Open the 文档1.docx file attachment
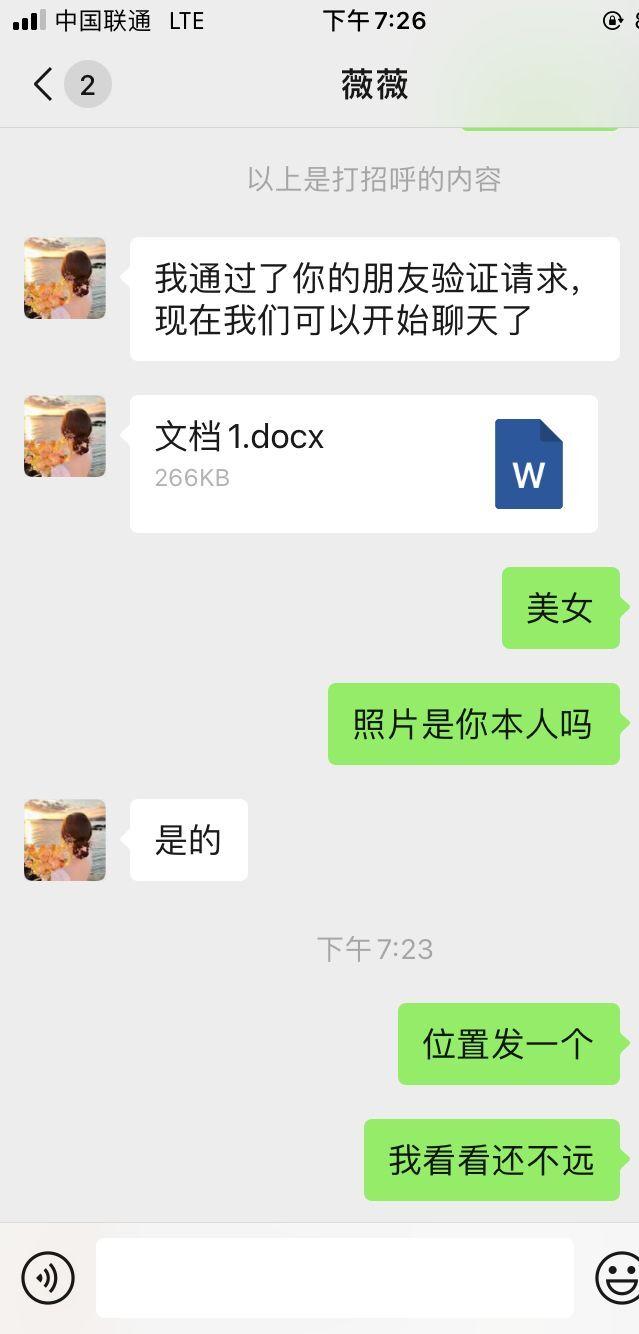Screen dimensions: 639x1334 point(363,463)
